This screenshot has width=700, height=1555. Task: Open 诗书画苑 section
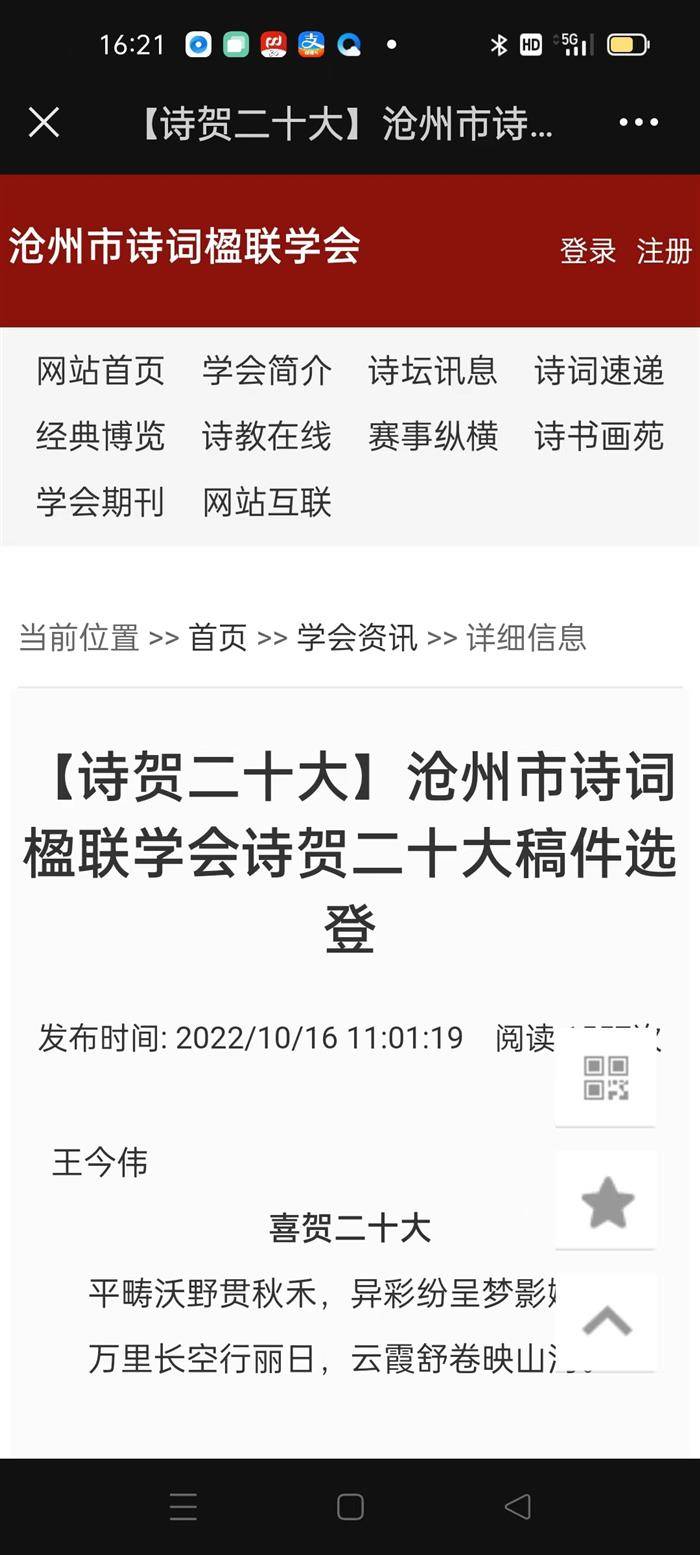click(x=599, y=436)
